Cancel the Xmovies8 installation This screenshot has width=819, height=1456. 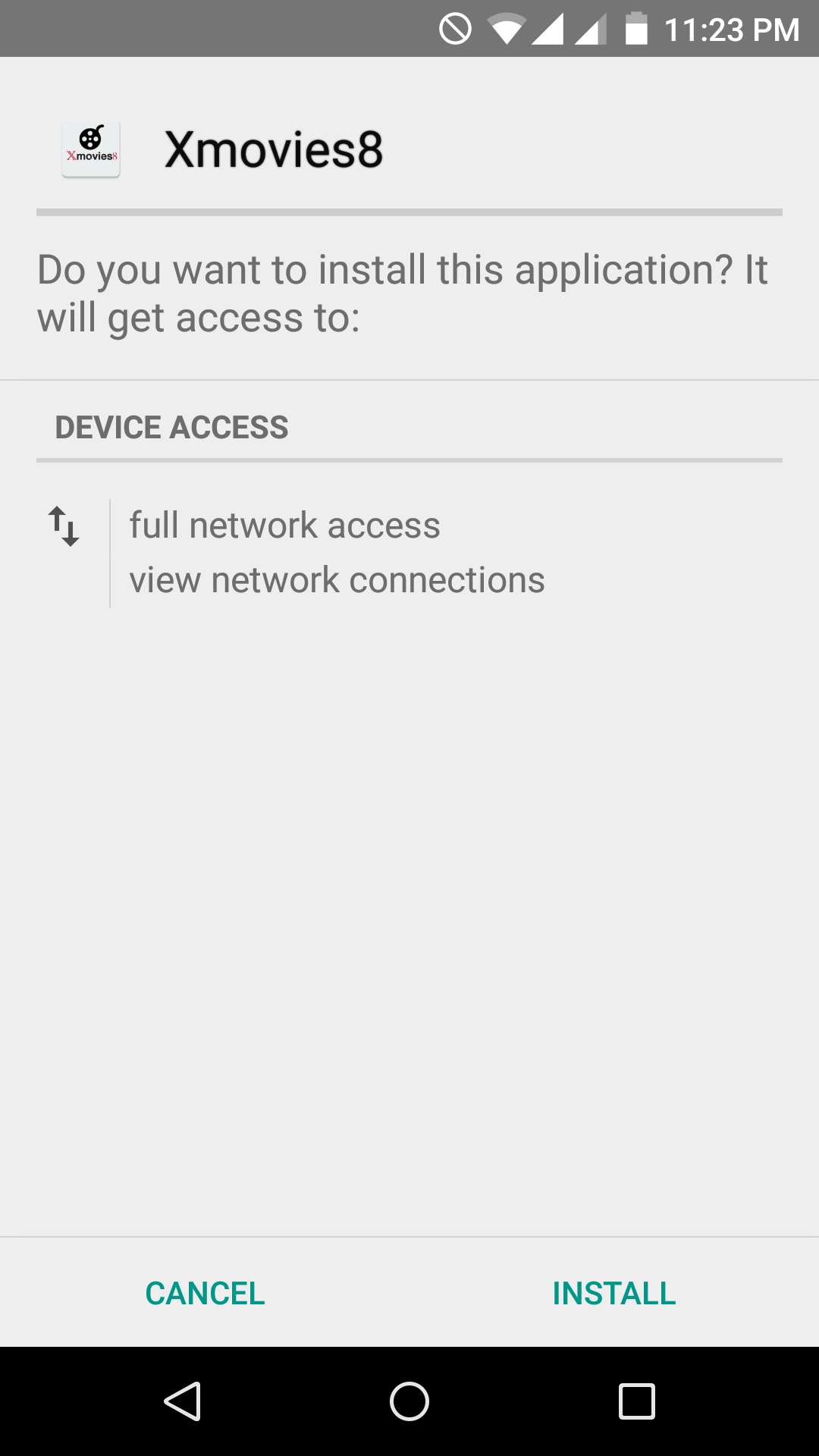(x=205, y=1293)
